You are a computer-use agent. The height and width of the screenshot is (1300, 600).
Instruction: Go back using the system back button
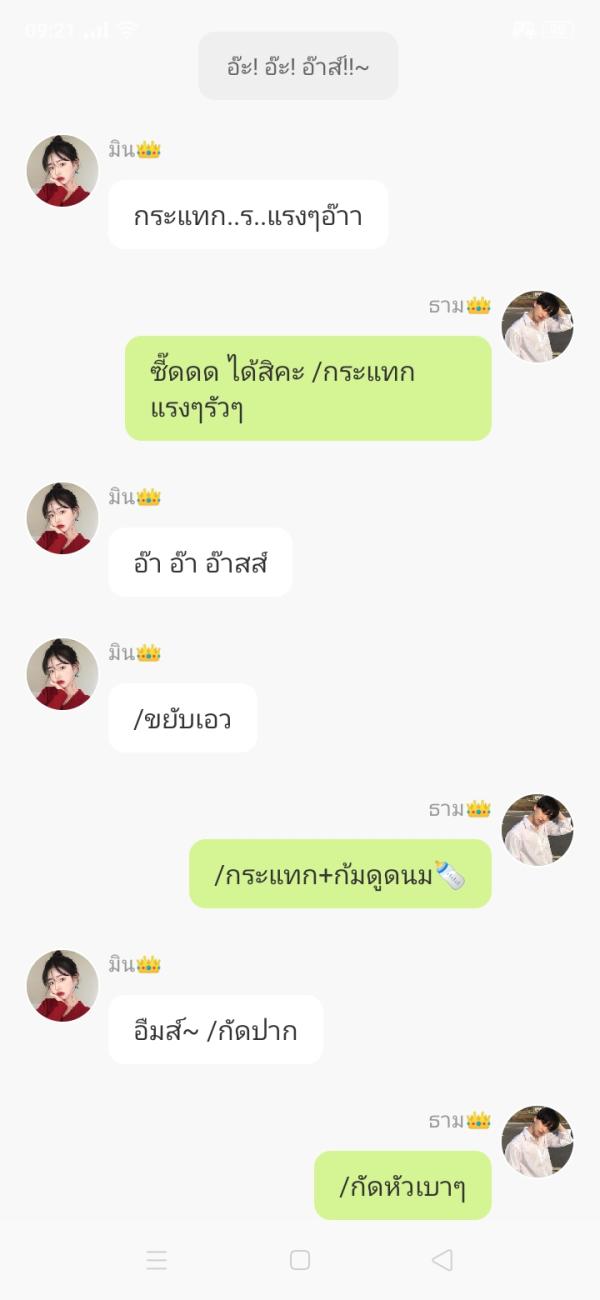point(442,1260)
